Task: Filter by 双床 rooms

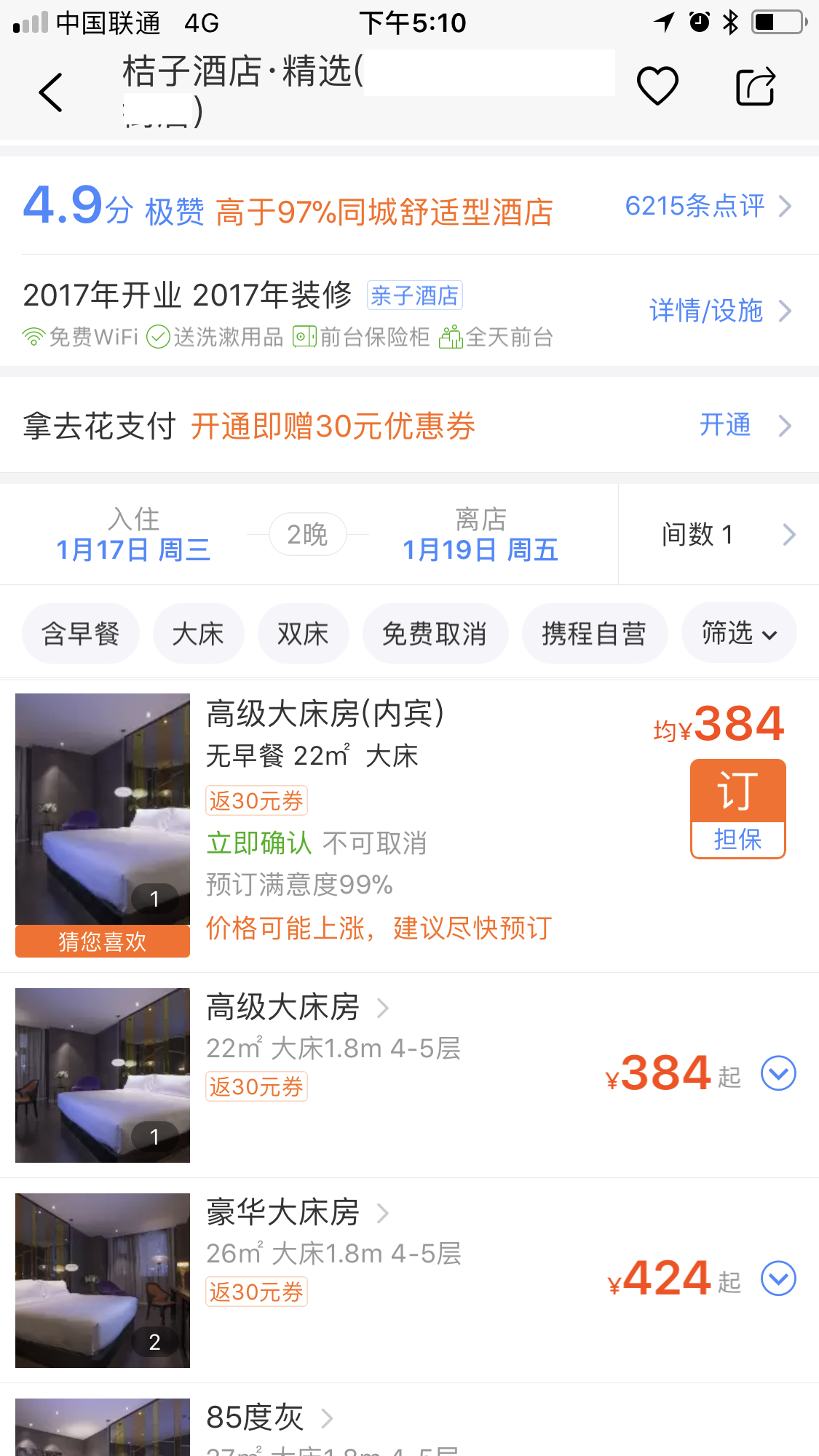Action: (x=303, y=634)
